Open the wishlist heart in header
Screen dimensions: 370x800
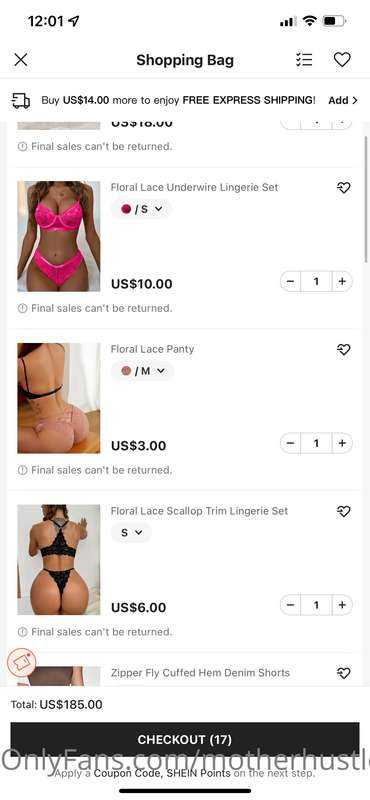(x=342, y=60)
